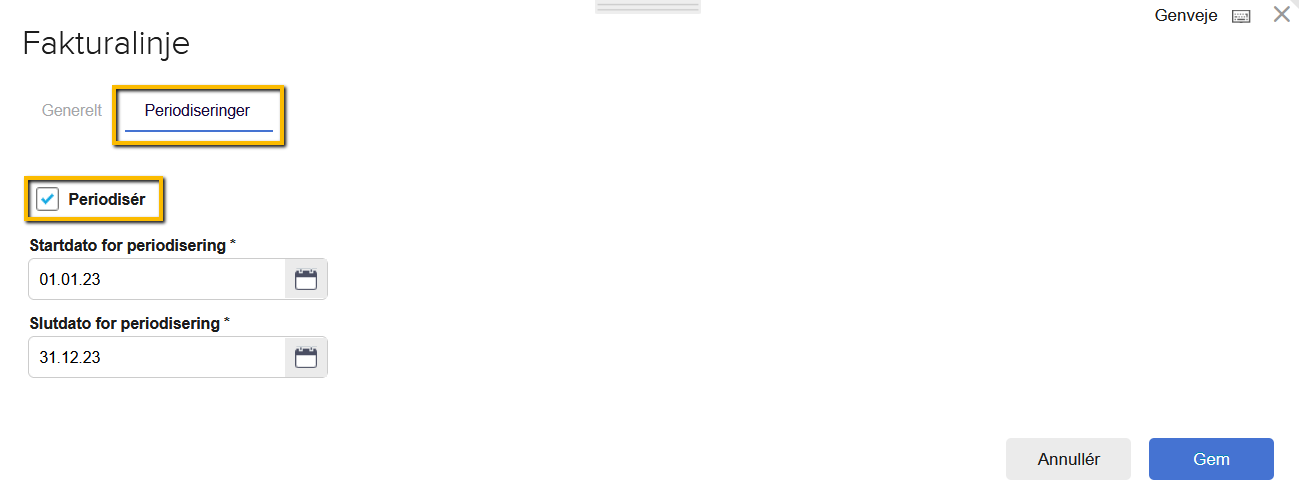Tap the Annullér button
This screenshot has width=1299, height=494.
1068,459
